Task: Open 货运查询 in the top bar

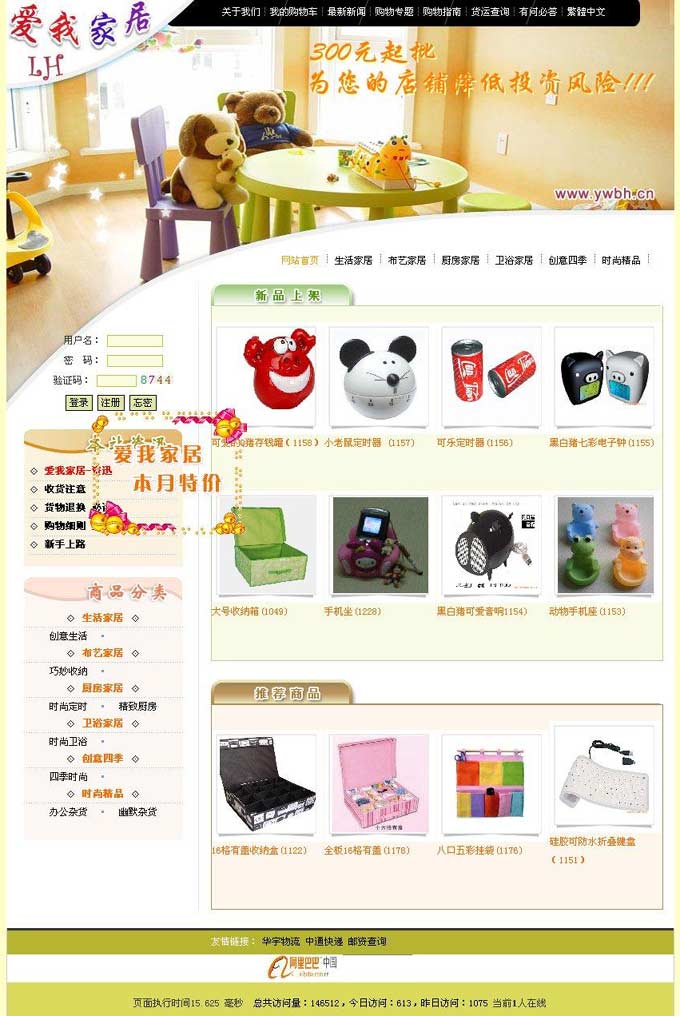Action: tap(490, 12)
